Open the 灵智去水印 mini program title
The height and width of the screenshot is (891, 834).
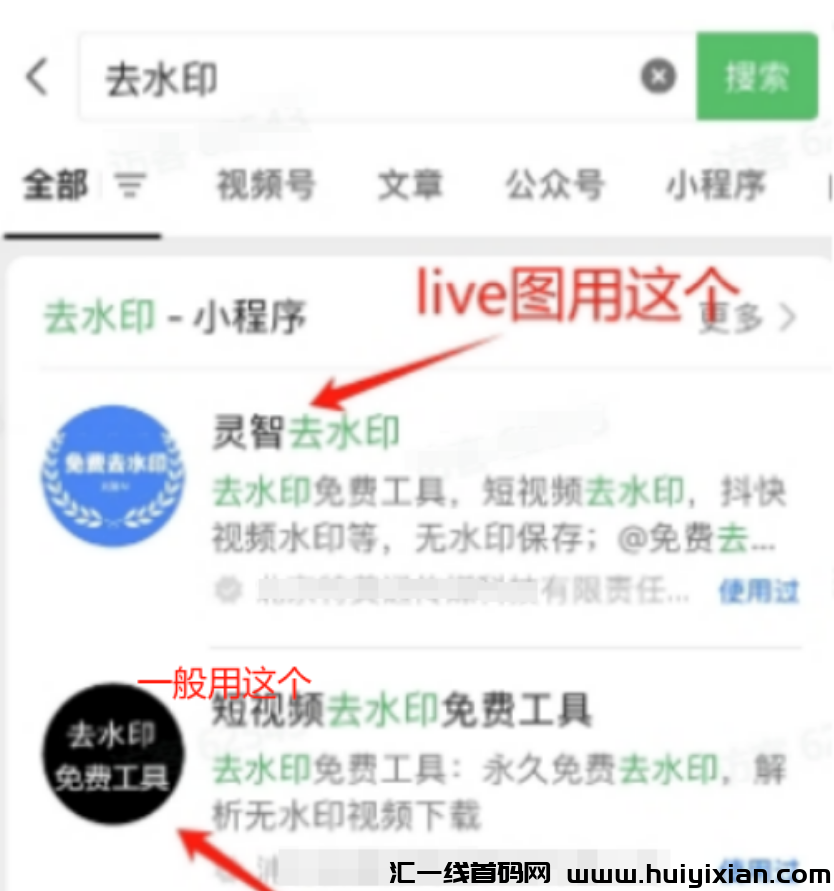308,433
